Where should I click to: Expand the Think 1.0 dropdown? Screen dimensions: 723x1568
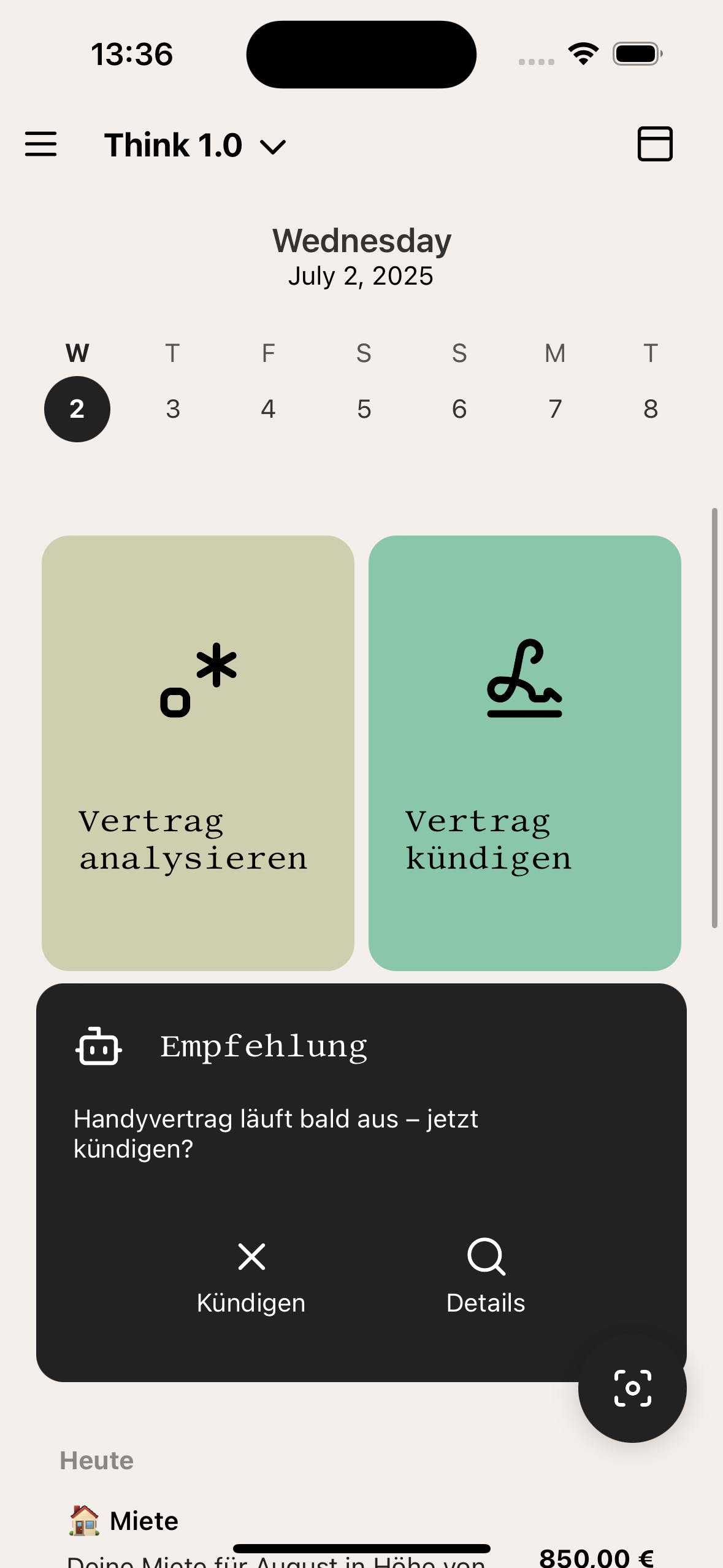(x=195, y=146)
